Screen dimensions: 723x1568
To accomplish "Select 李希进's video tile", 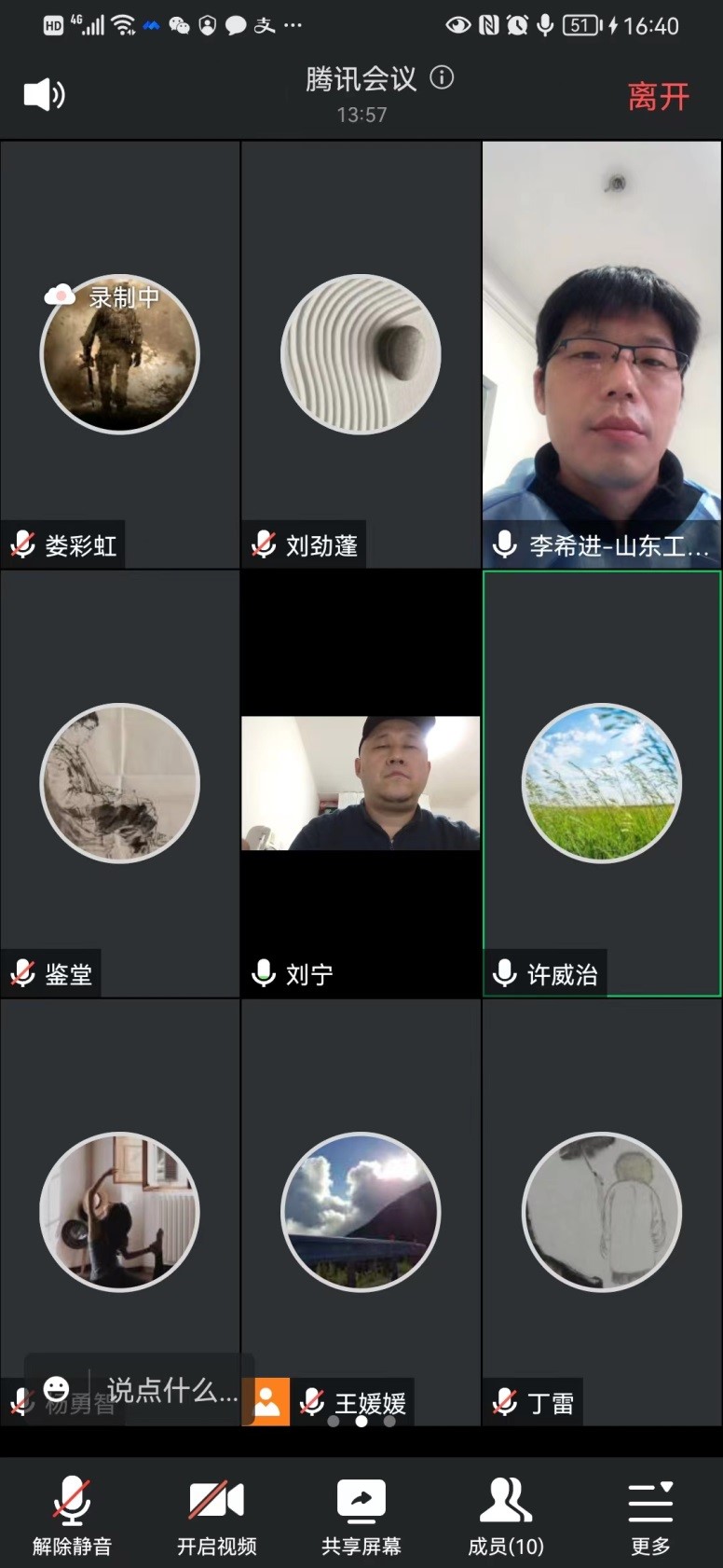I will [602, 354].
